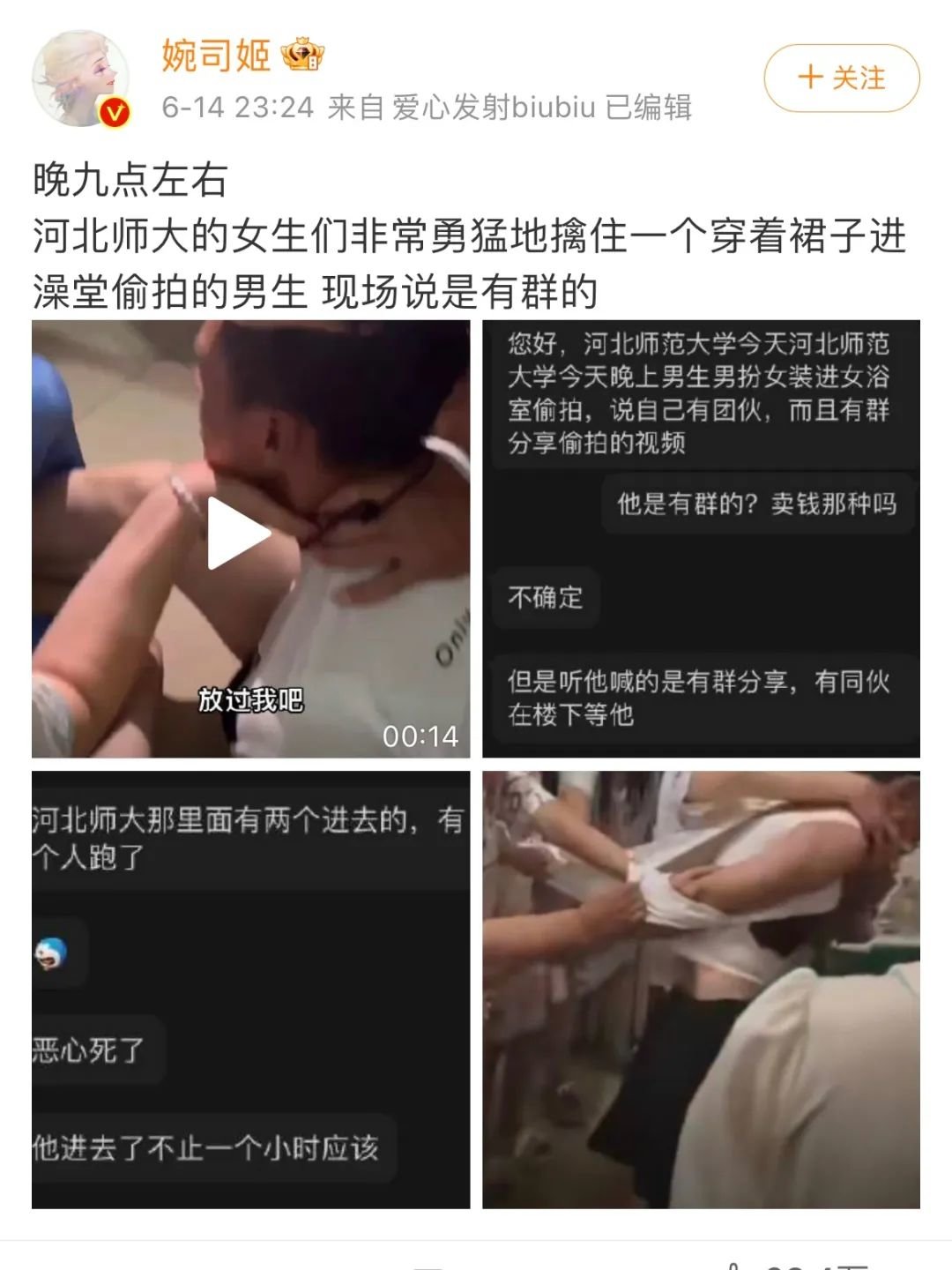Screen dimensions: 952x1270
Task: Open screenshot saying 有个人跑了
Action: point(250,989)
